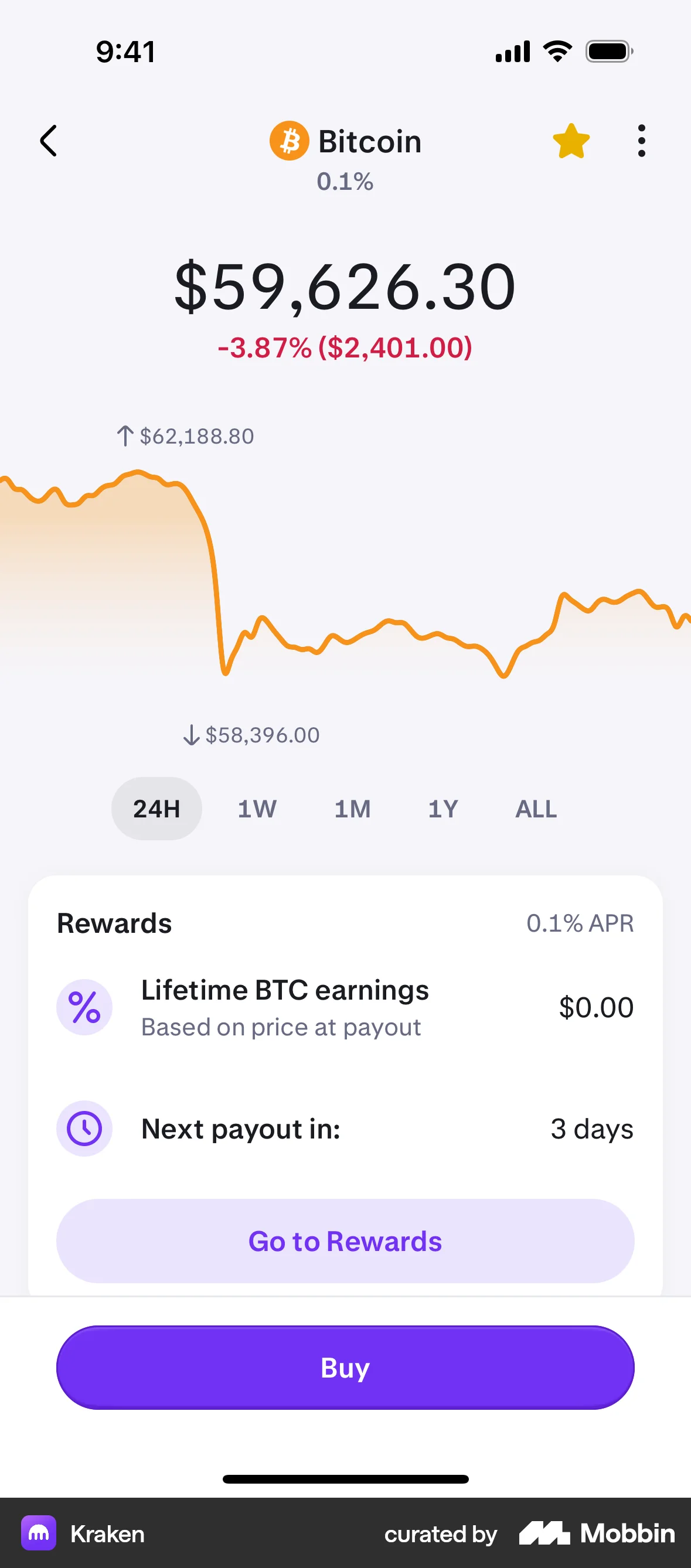
Task: View the ALL timeframe chart
Action: [x=535, y=809]
